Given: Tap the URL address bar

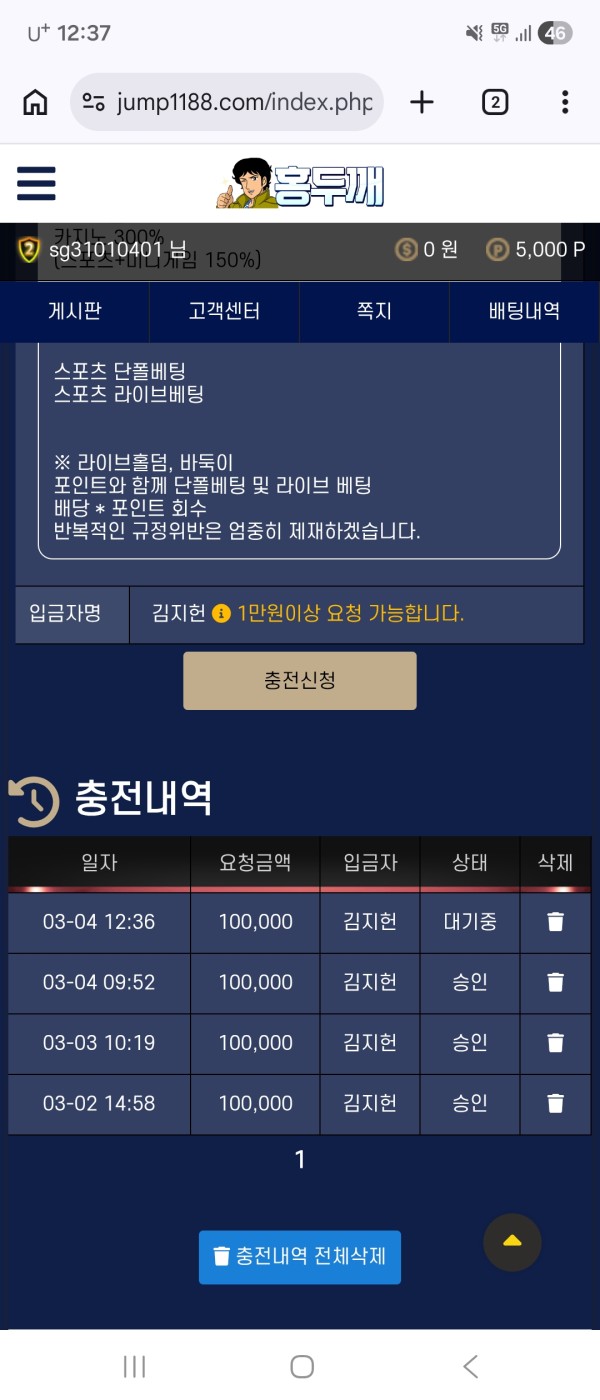Looking at the screenshot, I should pyautogui.click(x=228, y=102).
